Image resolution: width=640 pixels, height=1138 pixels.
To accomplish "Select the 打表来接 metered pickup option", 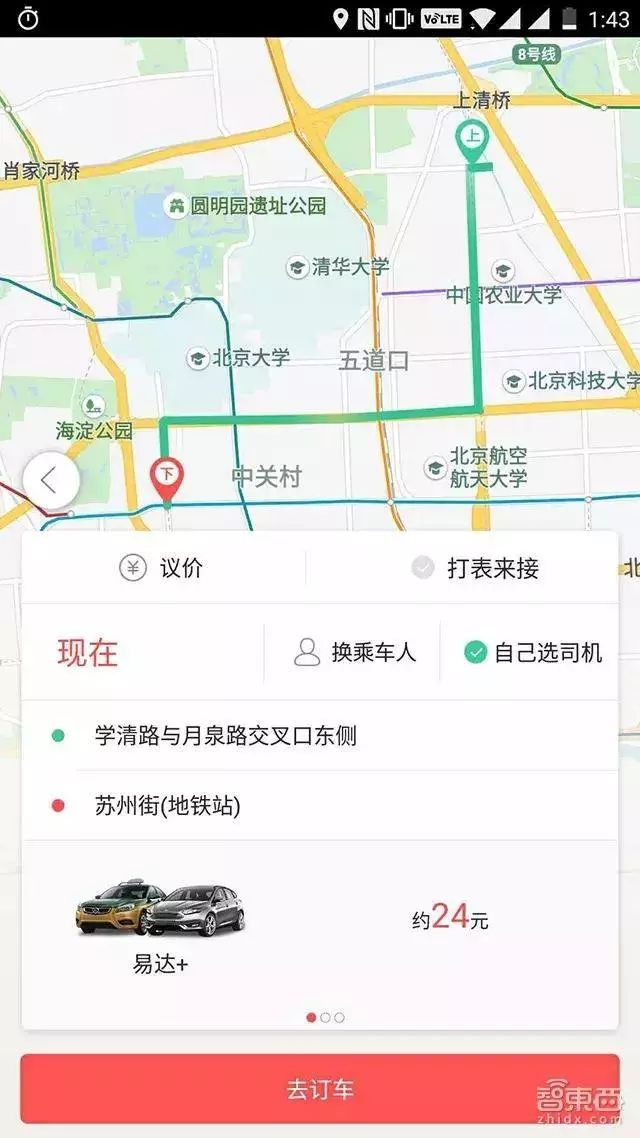I will [476, 568].
